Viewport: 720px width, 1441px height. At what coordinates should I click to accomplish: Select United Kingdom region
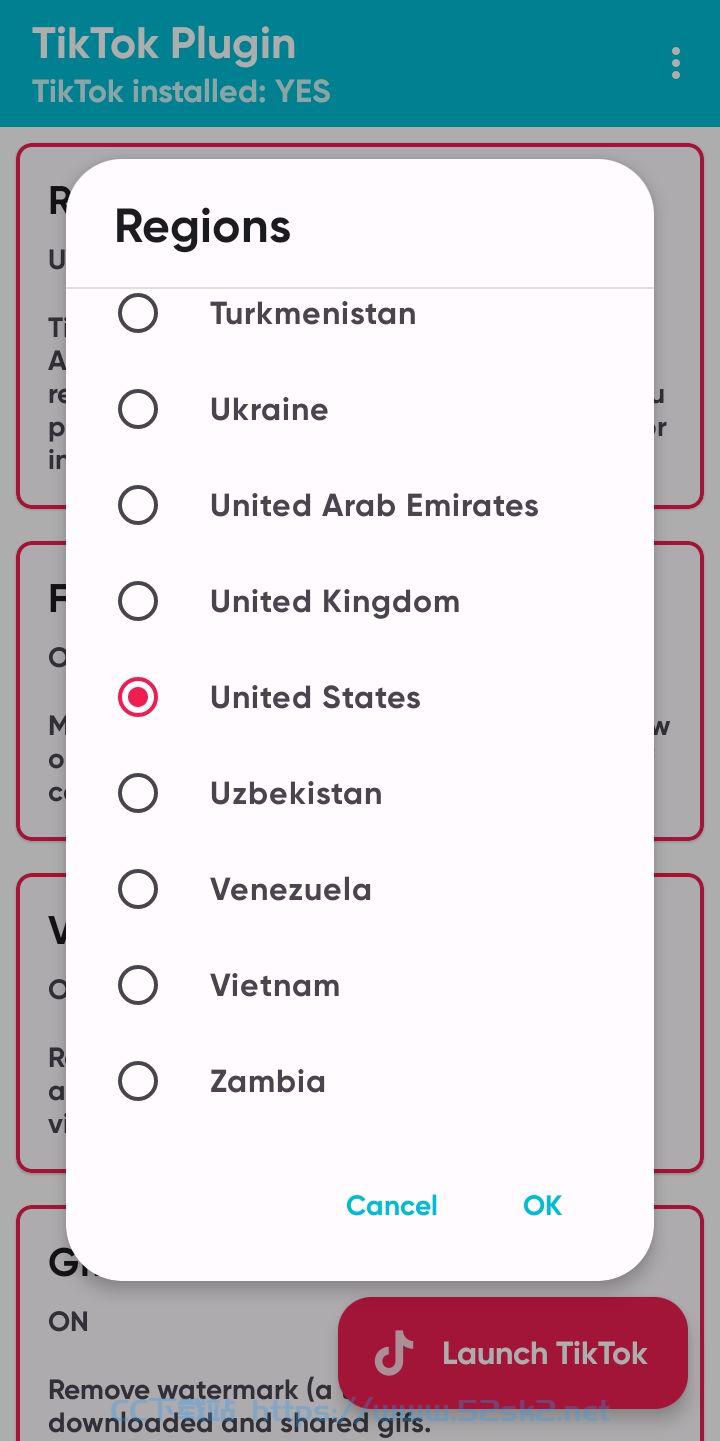[360, 601]
